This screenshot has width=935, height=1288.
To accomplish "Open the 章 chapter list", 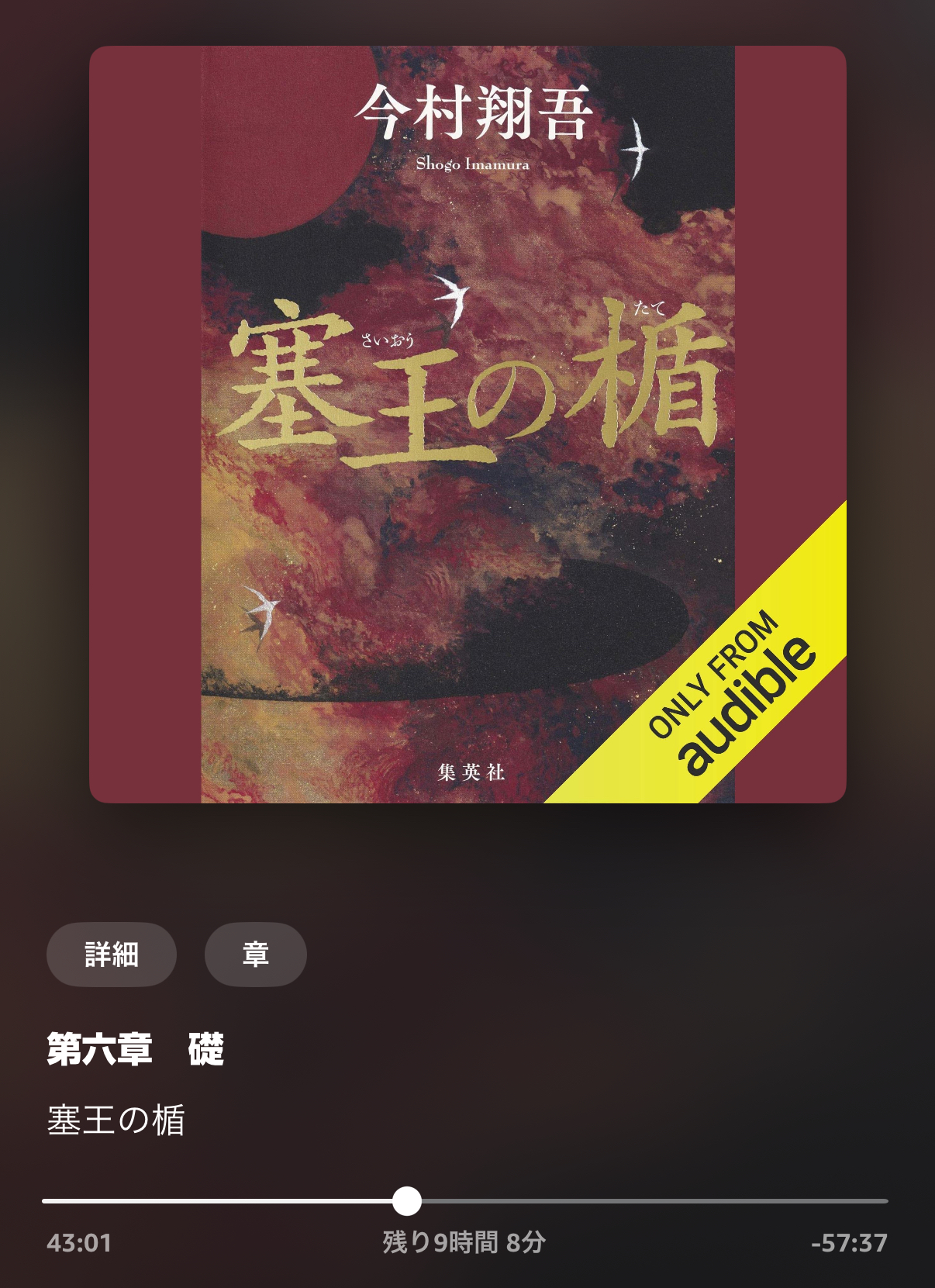I will point(255,954).
